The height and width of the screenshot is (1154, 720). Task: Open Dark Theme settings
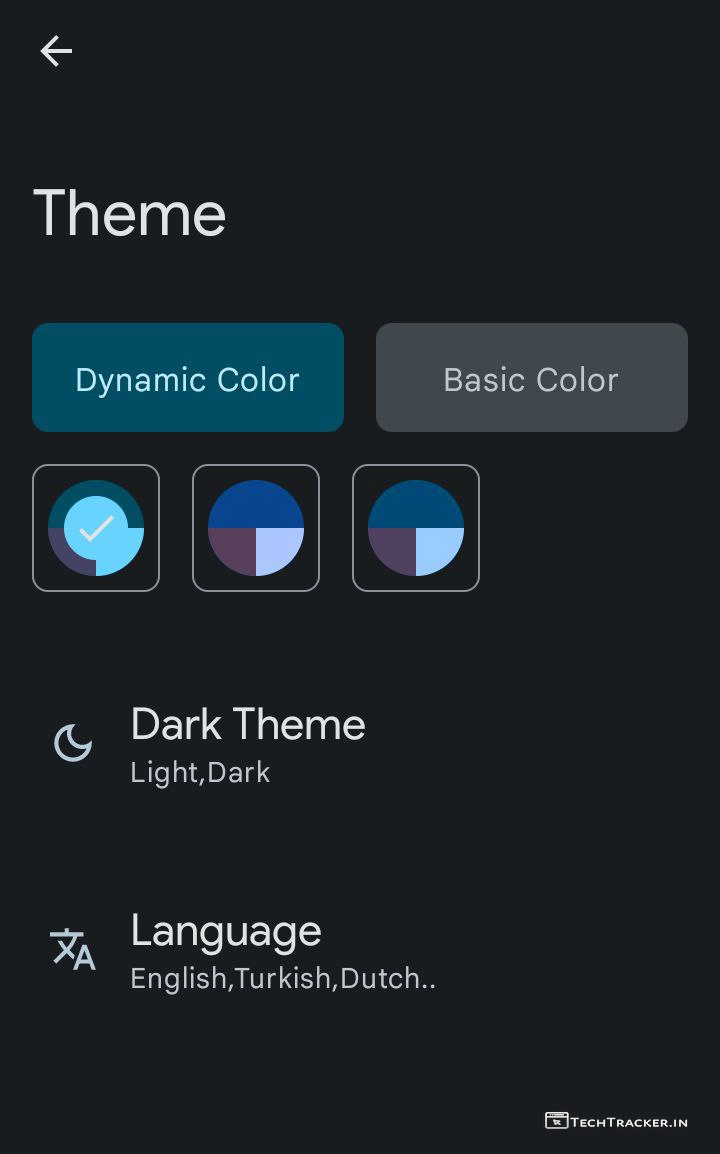(x=248, y=744)
